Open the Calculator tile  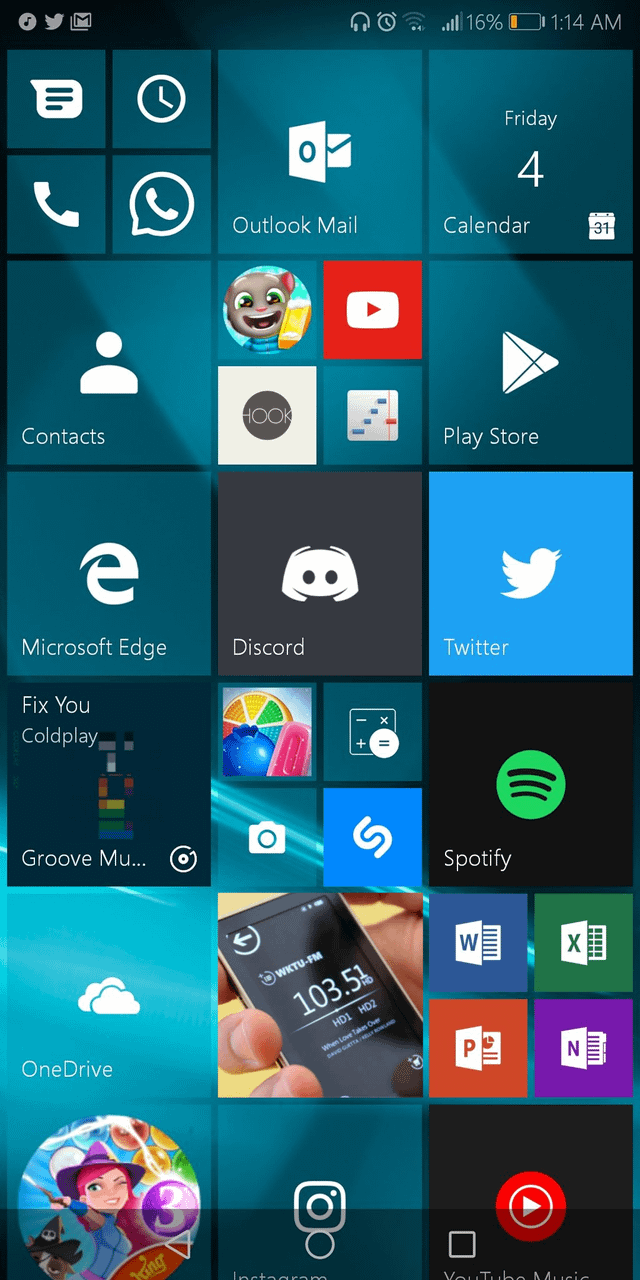372,732
